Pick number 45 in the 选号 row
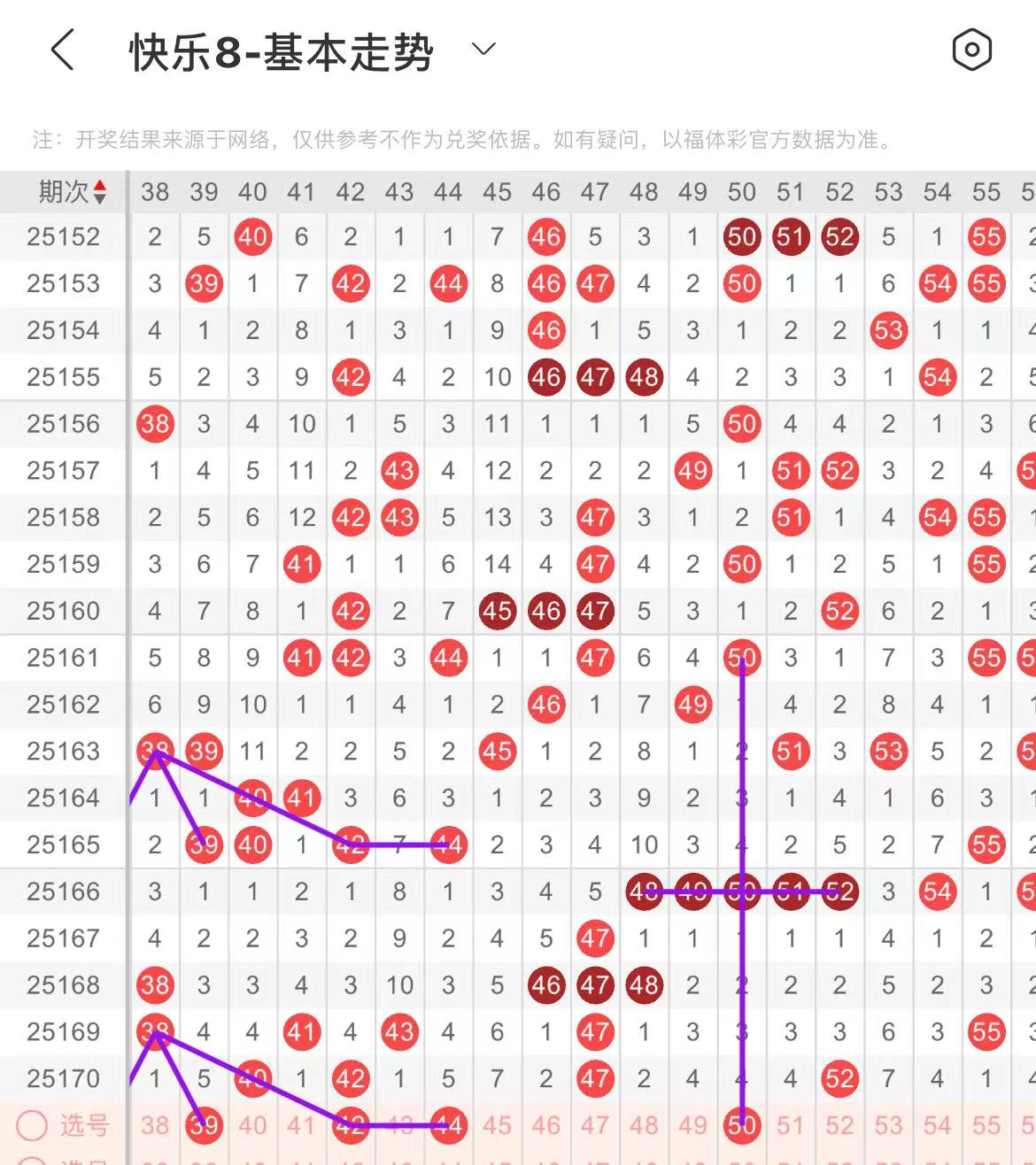This screenshot has height=1165, width=1036. (x=497, y=1125)
